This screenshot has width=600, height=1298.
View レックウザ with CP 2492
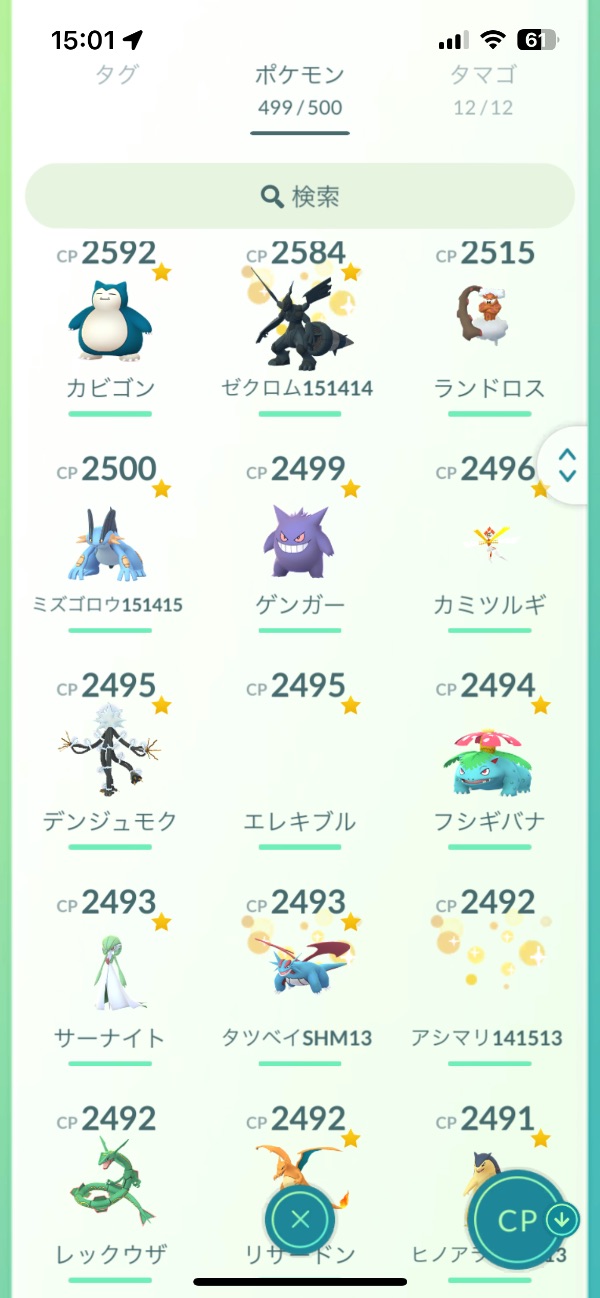click(110, 1185)
